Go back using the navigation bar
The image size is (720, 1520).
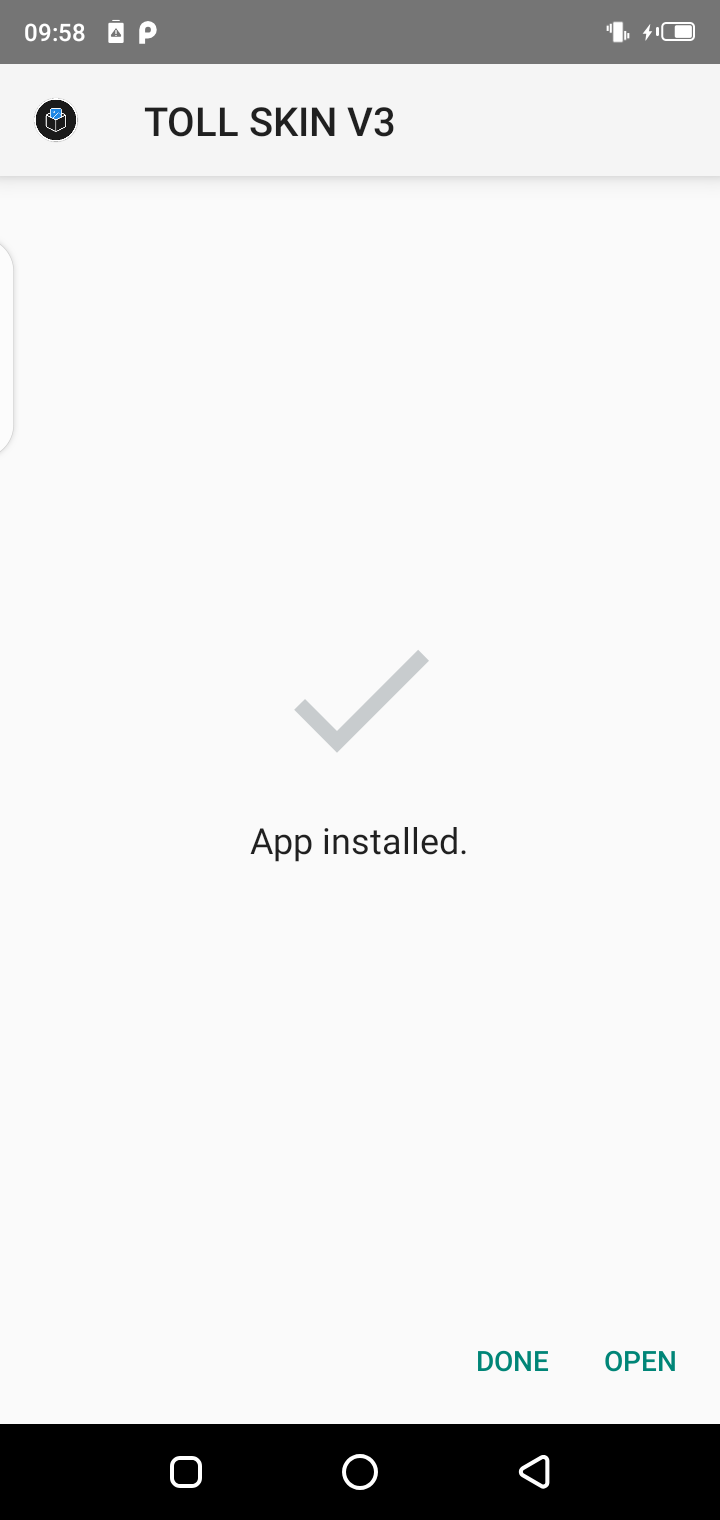(x=535, y=1471)
